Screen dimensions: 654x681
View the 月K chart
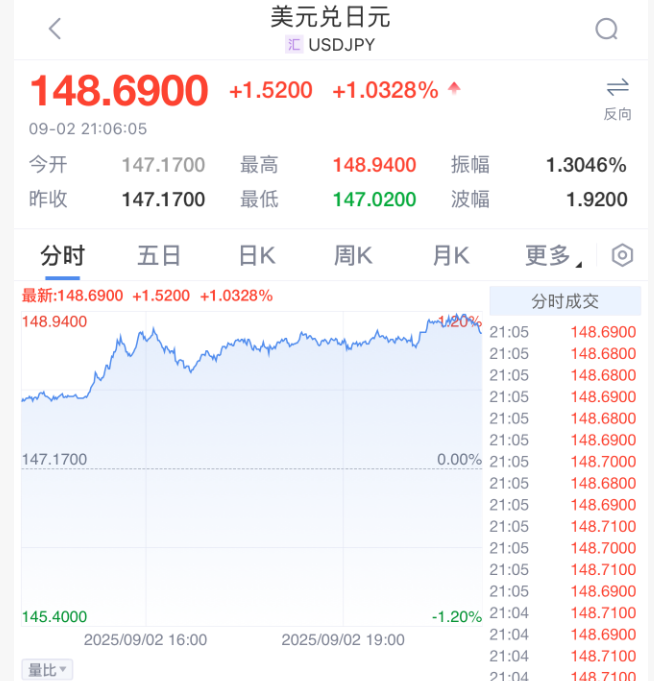pyautogui.click(x=450, y=256)
